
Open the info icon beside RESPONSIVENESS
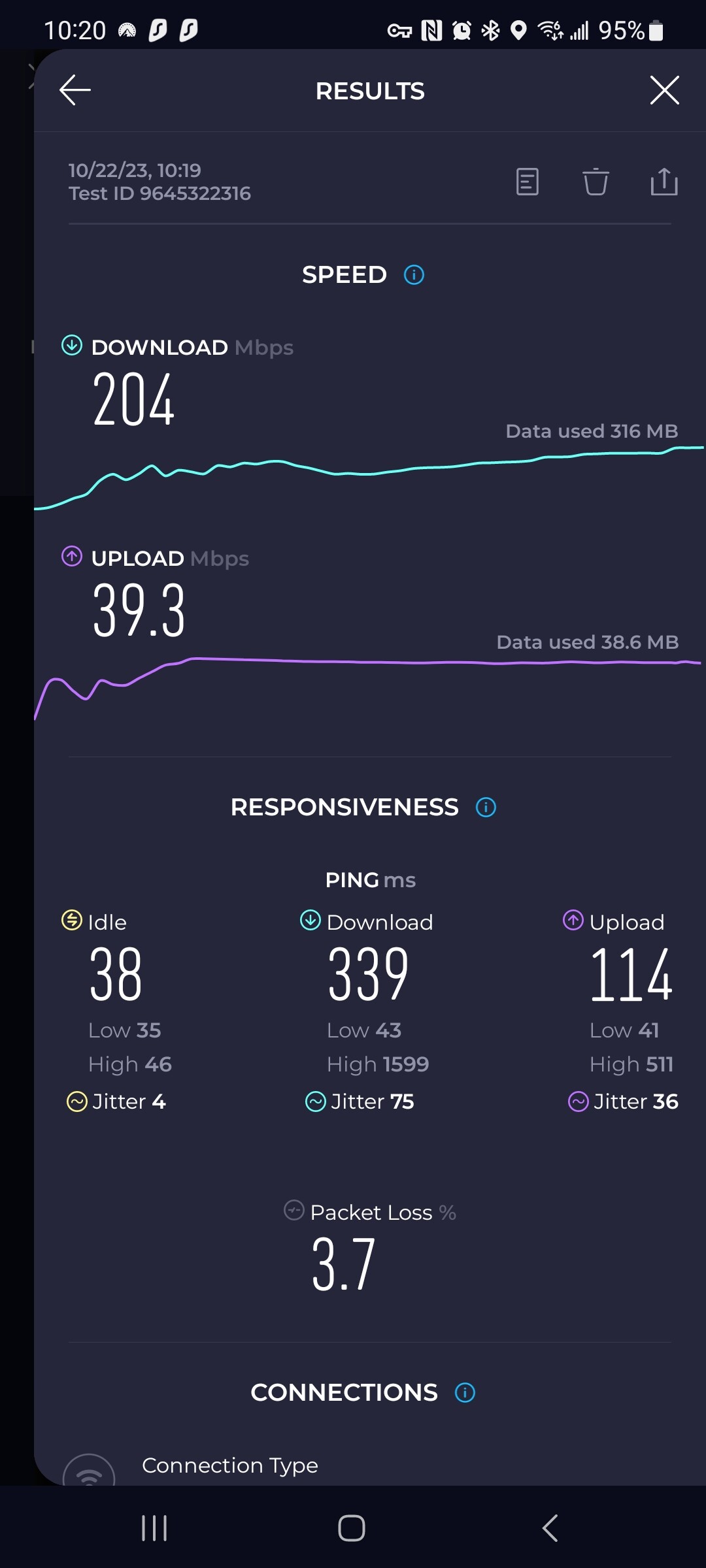tap(486, 808)
